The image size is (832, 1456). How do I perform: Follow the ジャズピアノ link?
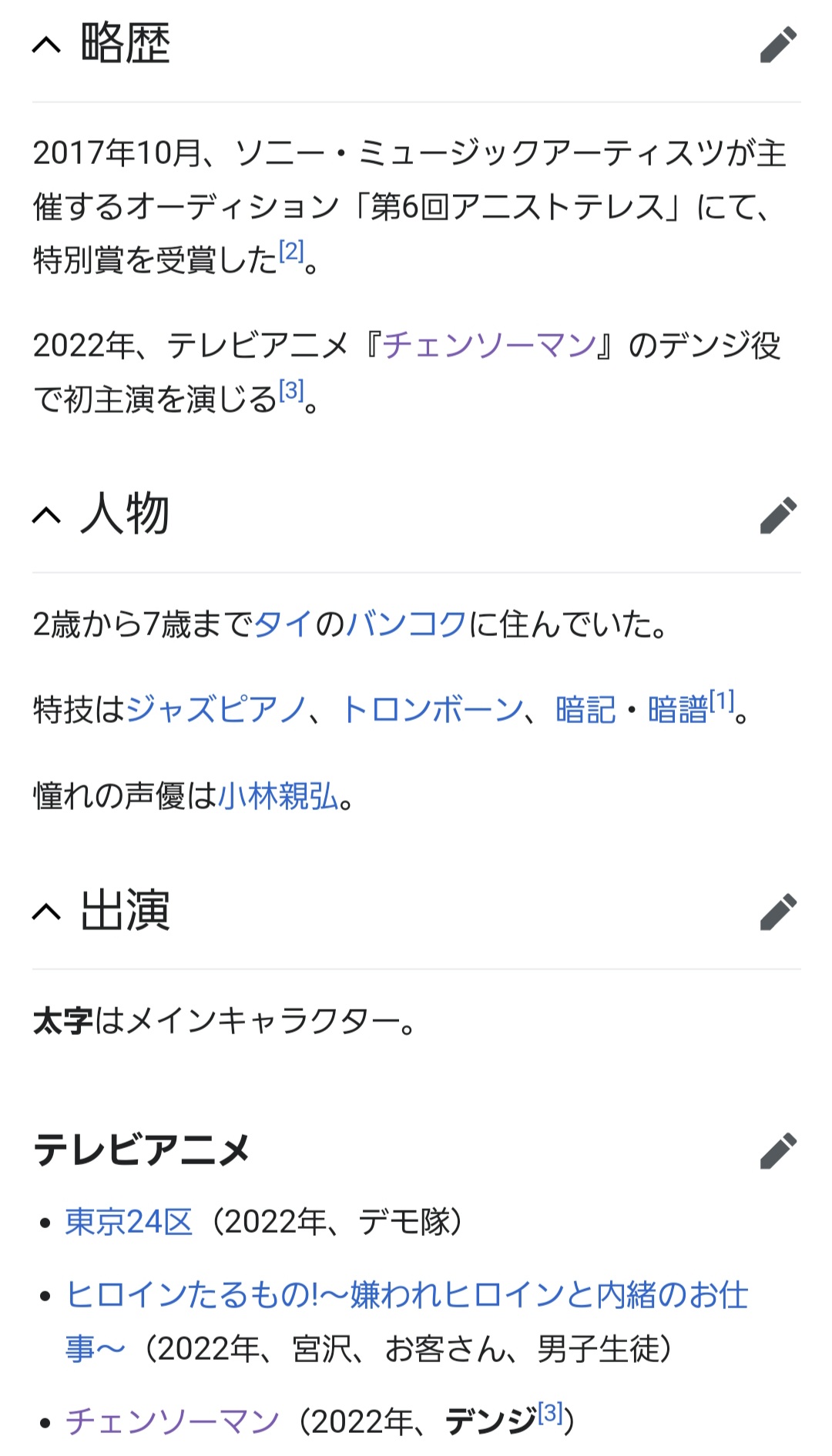(216, 710)
